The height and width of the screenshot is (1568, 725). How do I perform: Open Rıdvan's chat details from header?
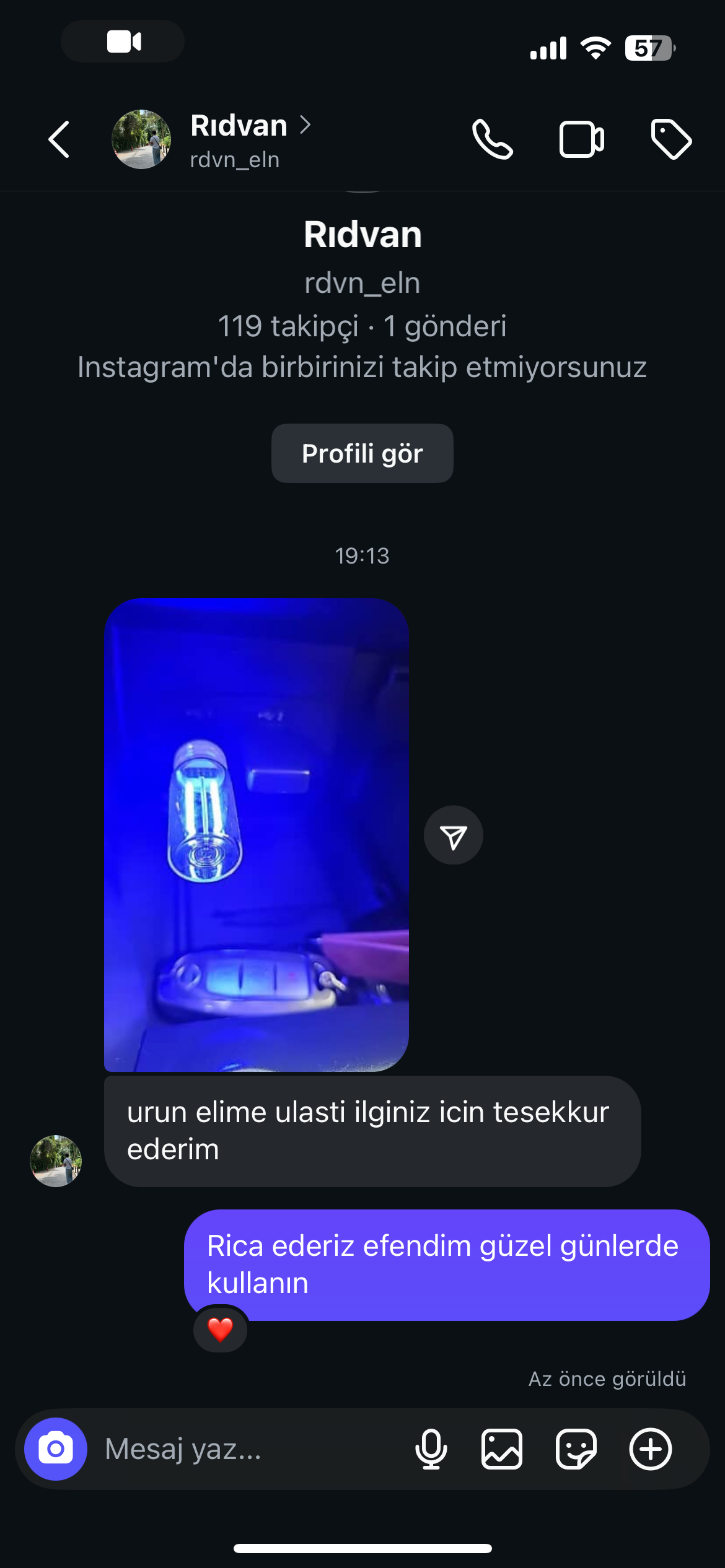click(x=239, y=139)
